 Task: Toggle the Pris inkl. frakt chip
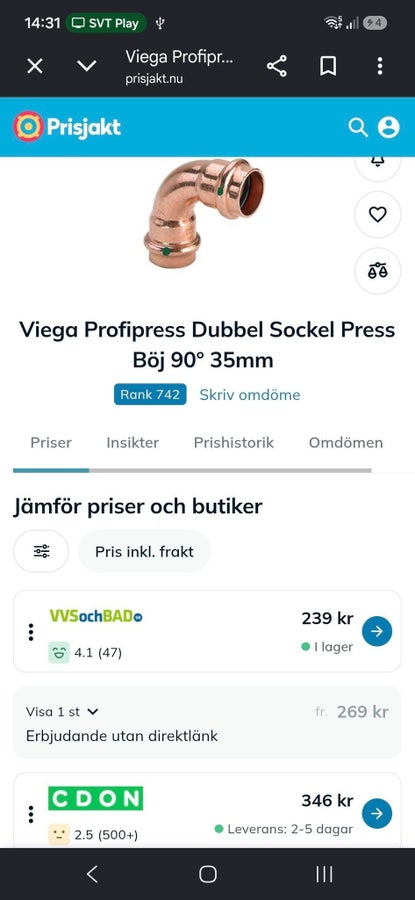pyautogui.click(x=144, y=552)
